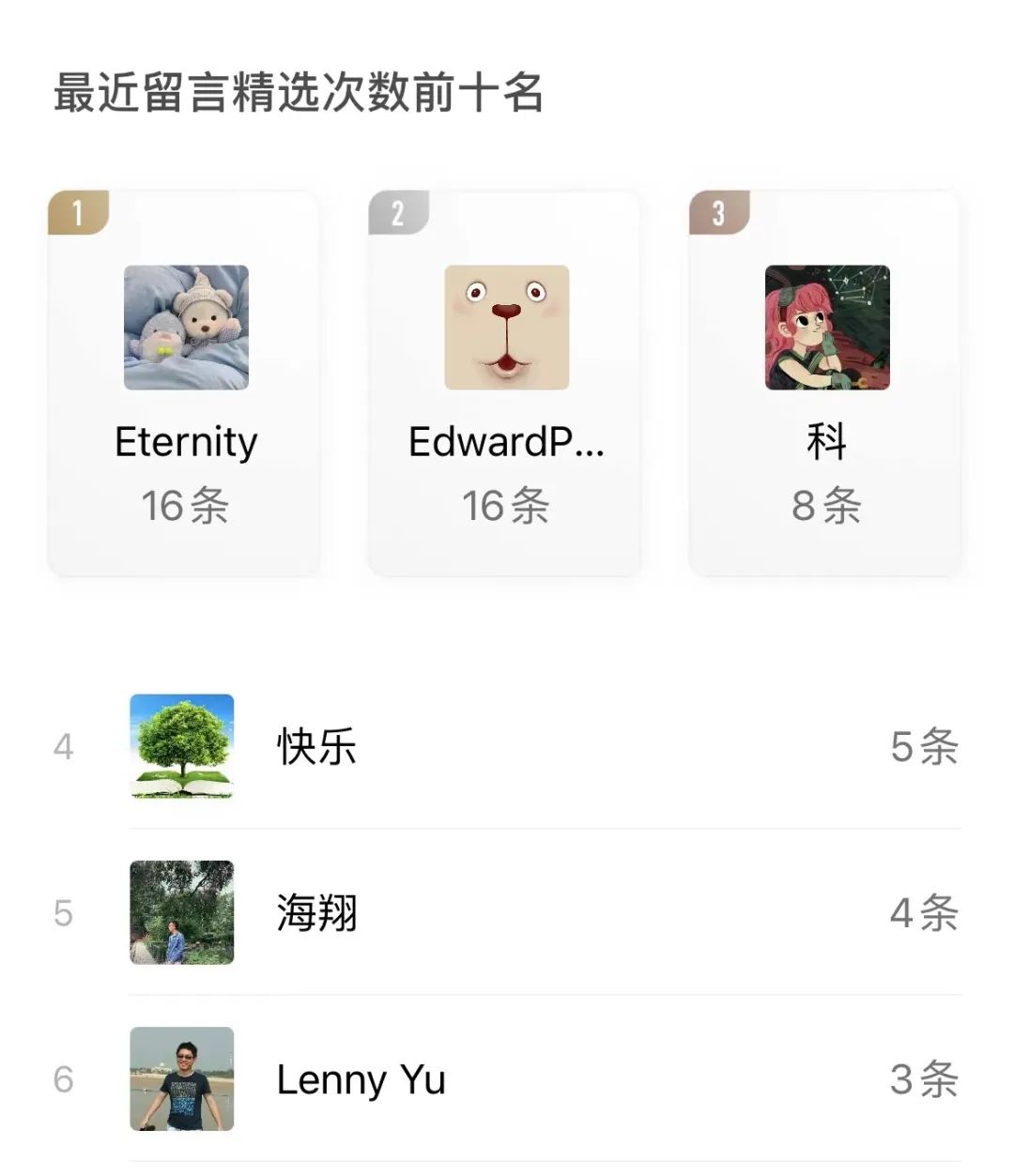Open the second-place card for EdwardP...
The width and height of the screenshot is (1014, 1176).
click(x=505, y=383)
